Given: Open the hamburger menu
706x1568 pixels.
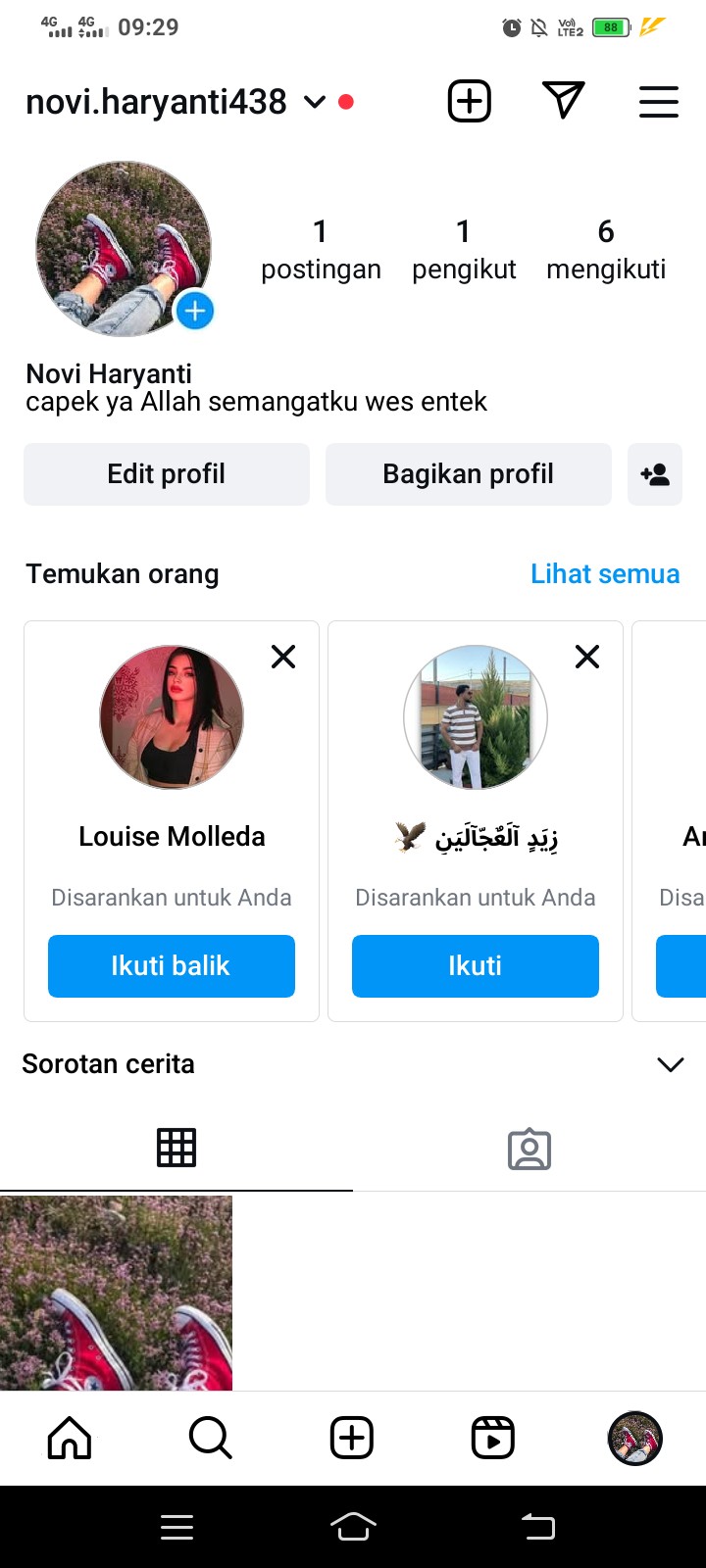Looking at the screenshot, I should 658,102.
